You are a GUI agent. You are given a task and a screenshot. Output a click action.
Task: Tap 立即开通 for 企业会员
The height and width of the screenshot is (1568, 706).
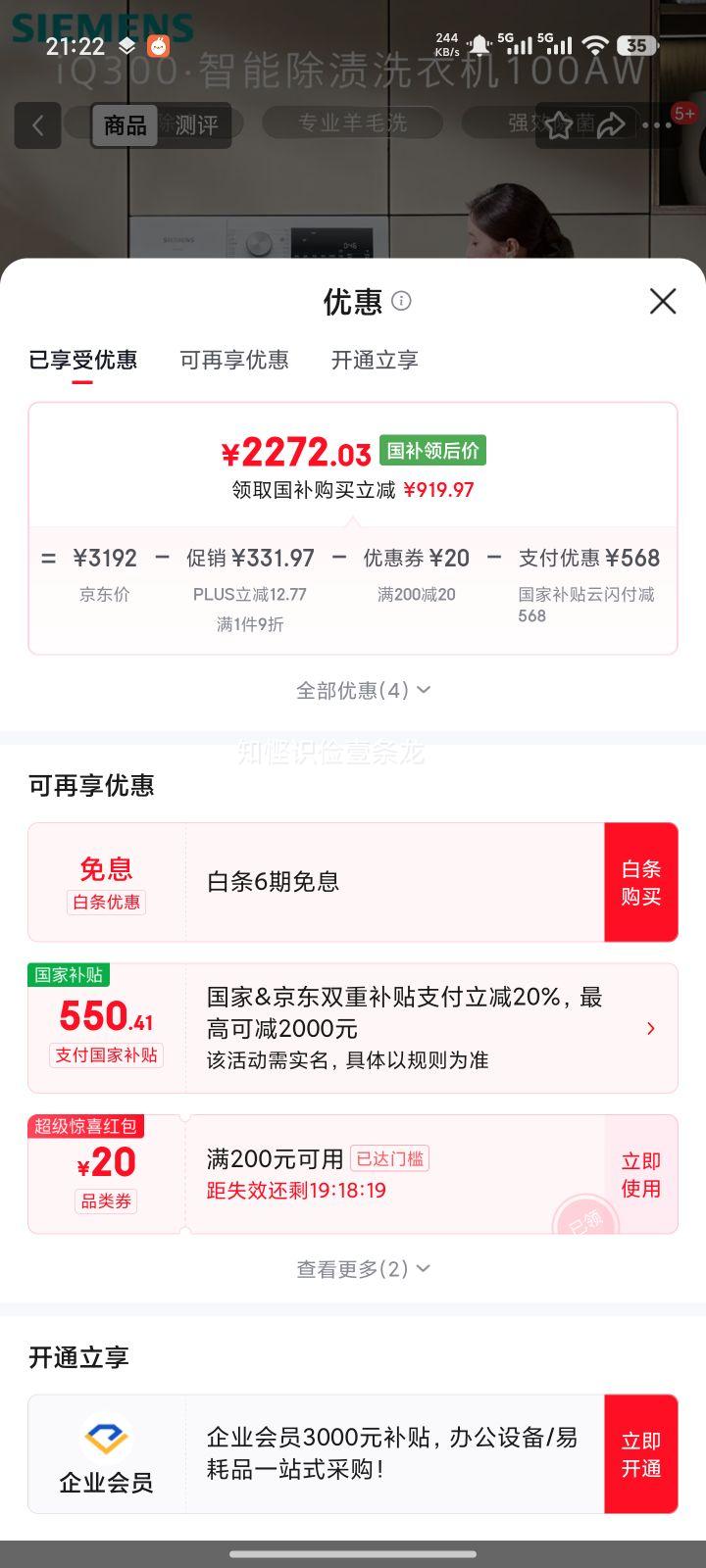[641, 1455]
